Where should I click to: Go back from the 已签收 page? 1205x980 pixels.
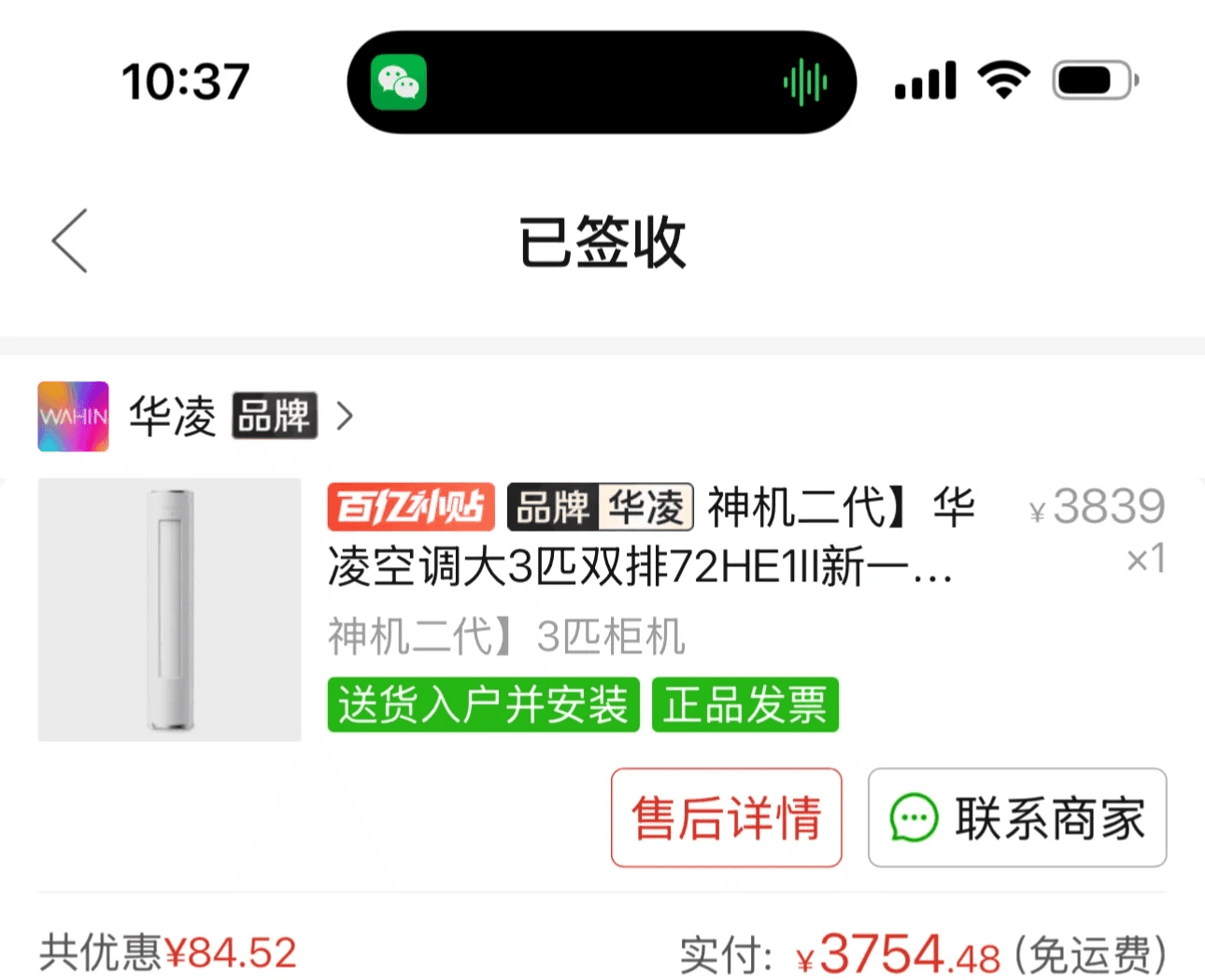[x=70, y=241]
